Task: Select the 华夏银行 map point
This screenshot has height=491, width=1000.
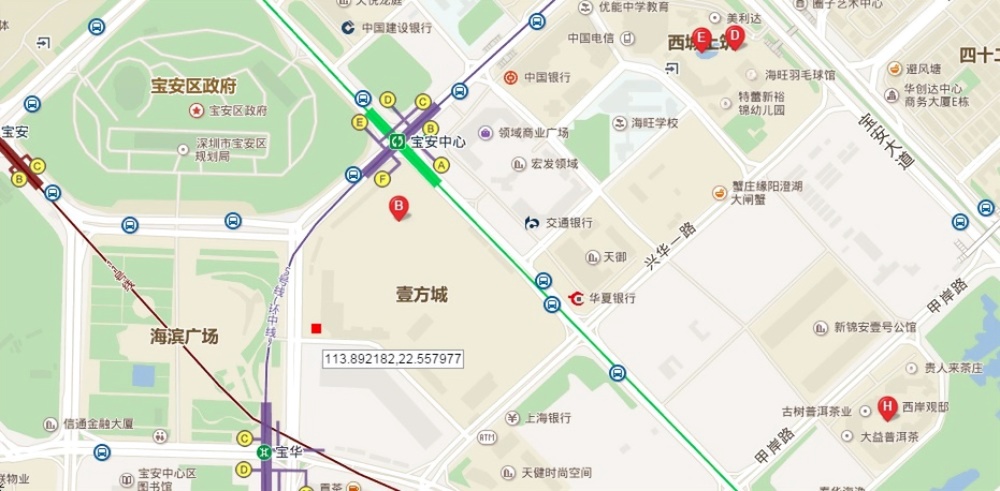Action: (577, 298)
